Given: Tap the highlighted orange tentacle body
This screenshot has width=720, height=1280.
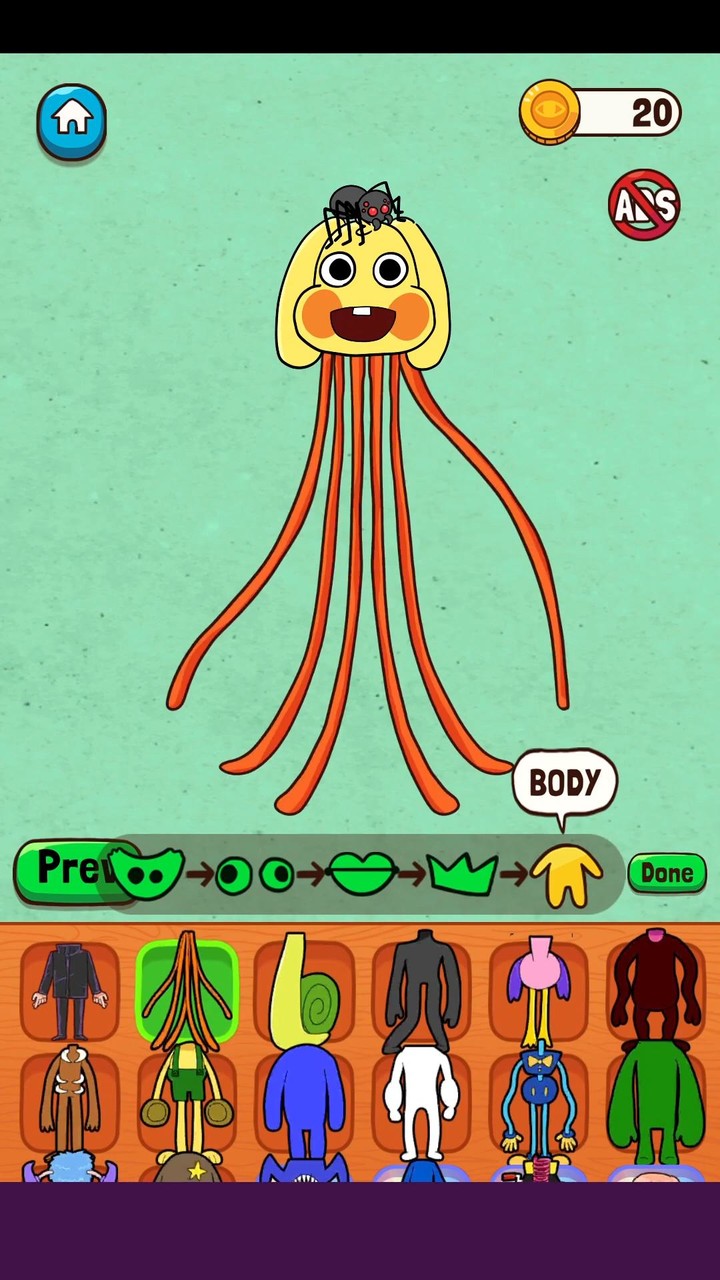Looking at the screenshot, I should tap(188, 990).
